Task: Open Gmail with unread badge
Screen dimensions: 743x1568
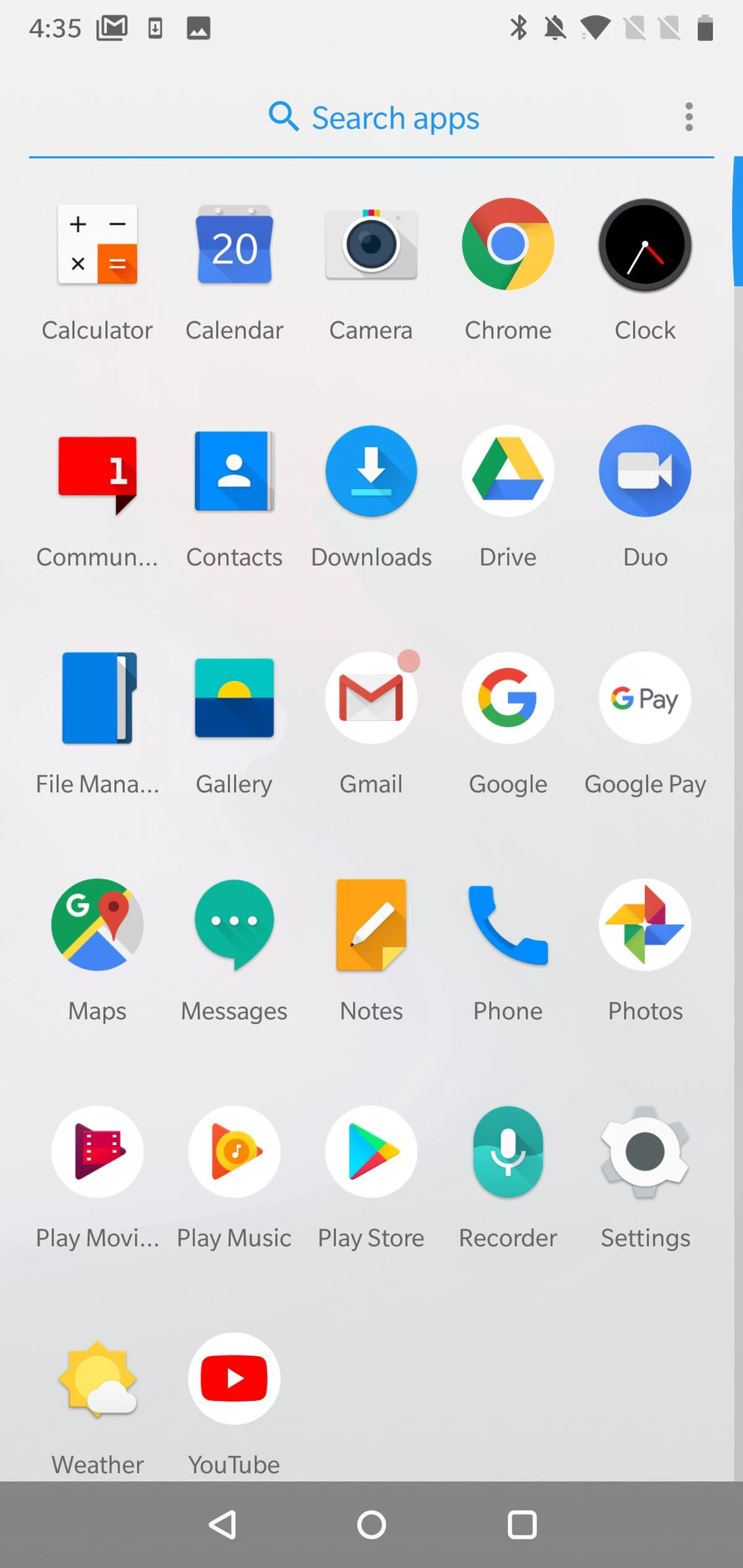Action: pyautogui.click(x=371, y=698)
